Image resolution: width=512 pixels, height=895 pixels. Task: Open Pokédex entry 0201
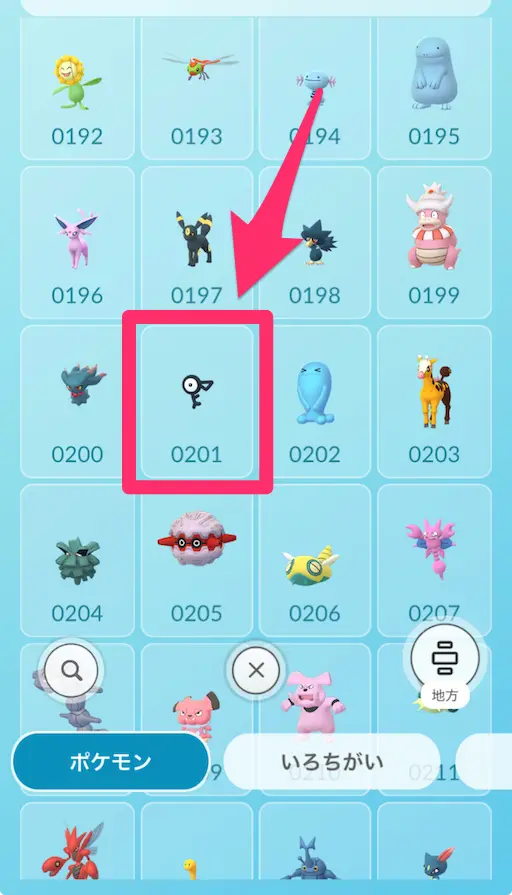(x=197, y=401)
